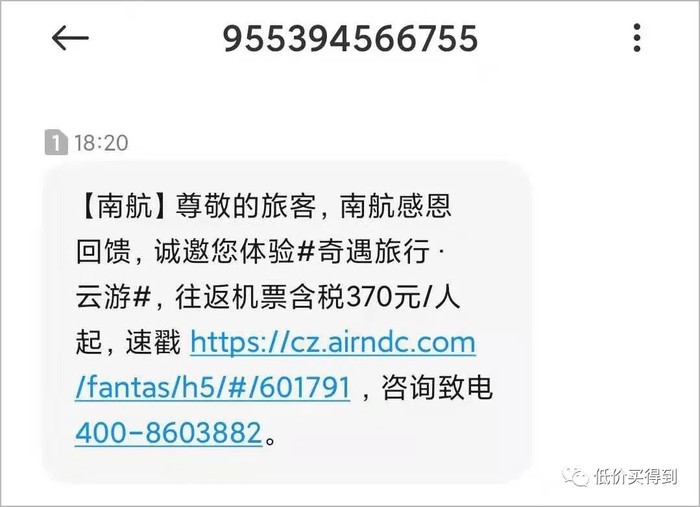Open the cz.airndc.com link in the message
The height and width of the screenshot is (507, 700).
(x=332, y=345)
